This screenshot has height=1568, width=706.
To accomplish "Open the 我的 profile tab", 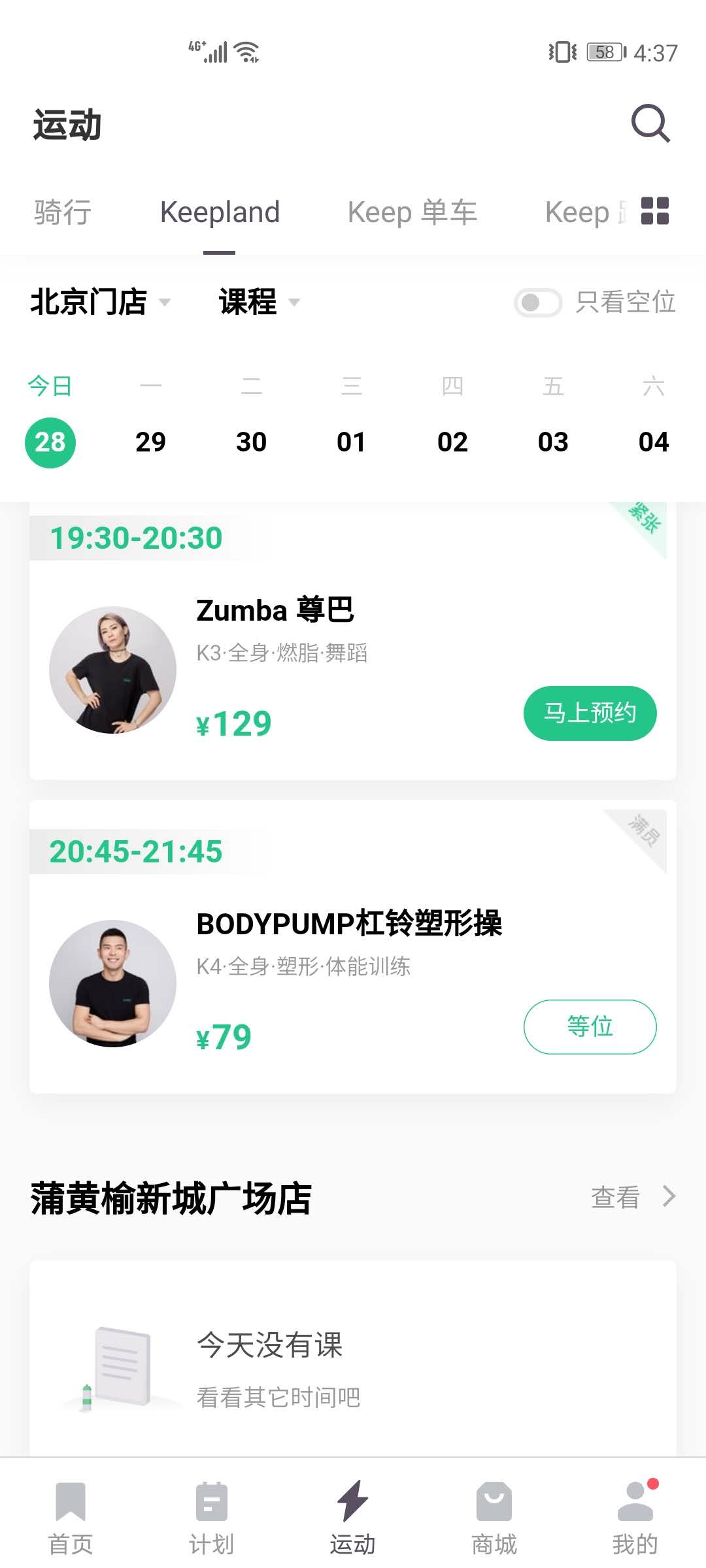I will (x=635, y=1517).
